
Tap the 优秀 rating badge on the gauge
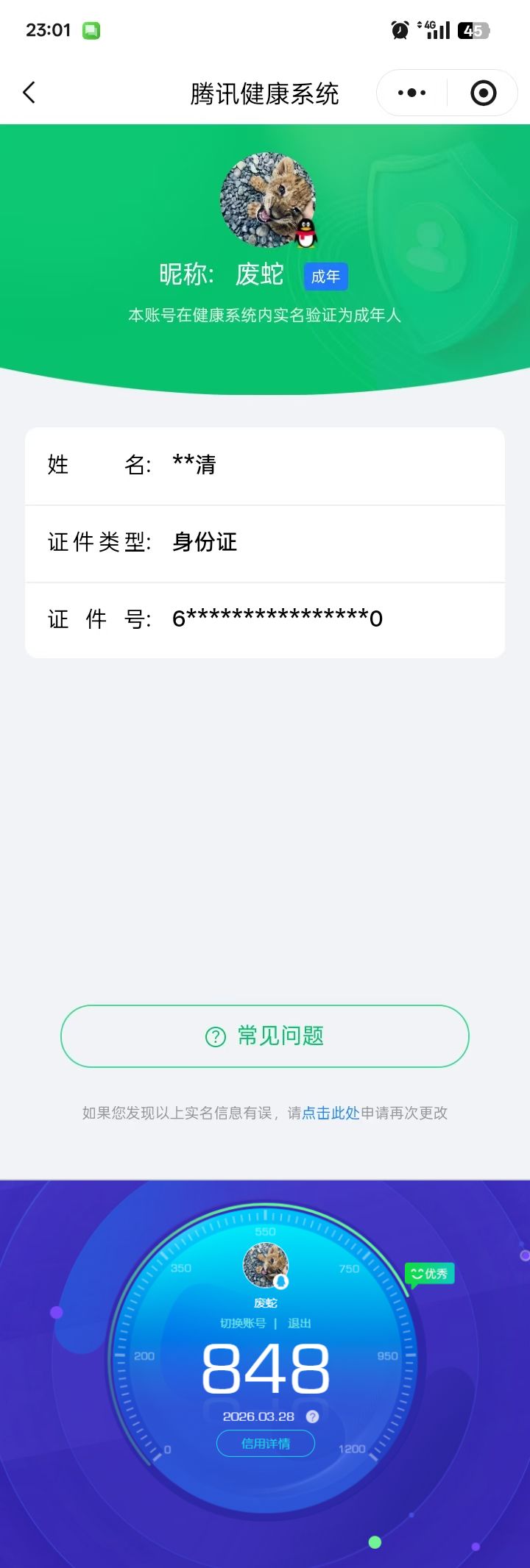(430, 1273)
